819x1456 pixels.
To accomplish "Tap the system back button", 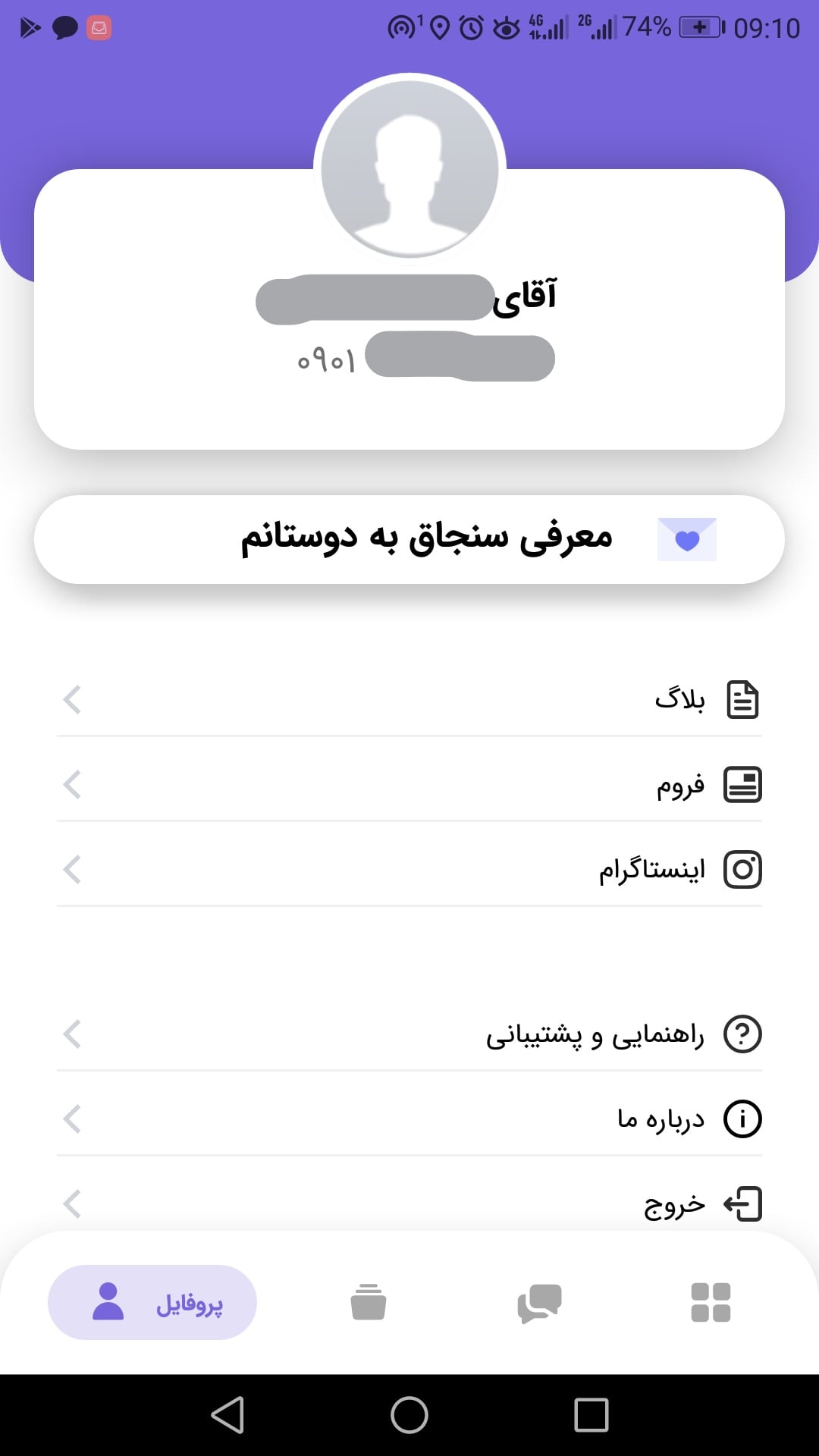I will tap(227, 1415).
